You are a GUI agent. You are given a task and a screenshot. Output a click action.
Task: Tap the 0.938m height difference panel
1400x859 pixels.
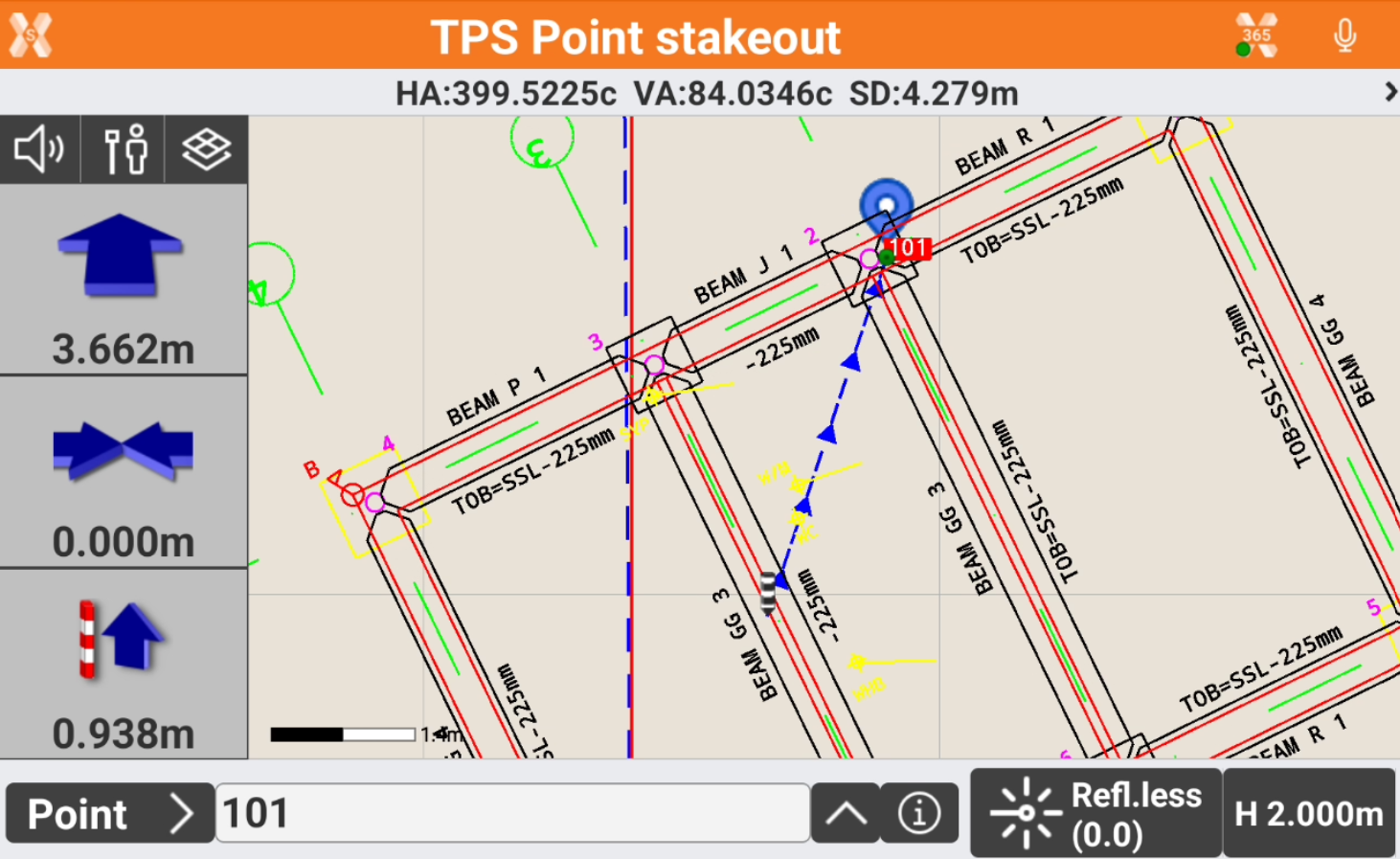124,665
